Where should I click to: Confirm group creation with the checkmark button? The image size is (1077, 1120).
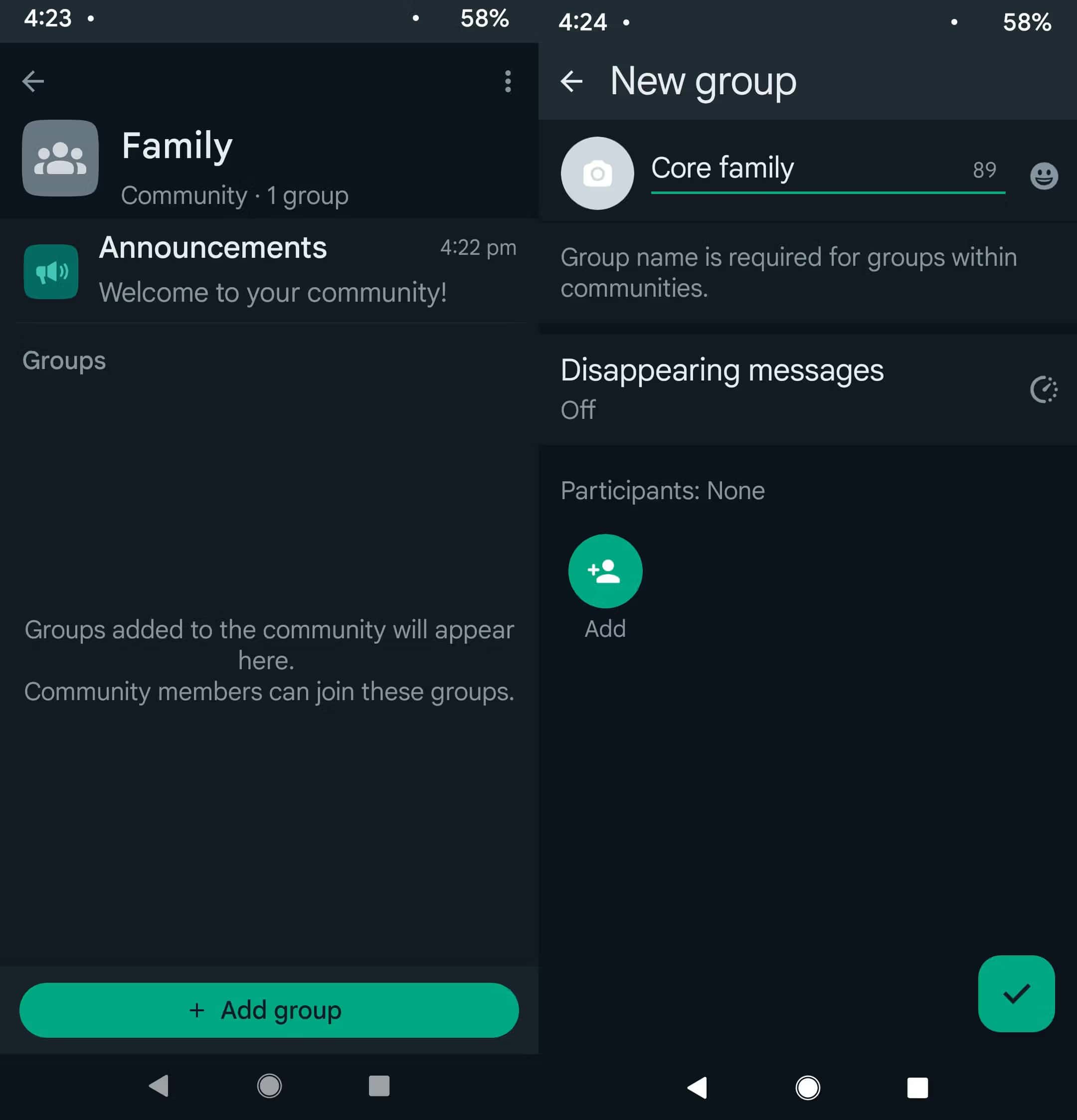(1016, 993)
